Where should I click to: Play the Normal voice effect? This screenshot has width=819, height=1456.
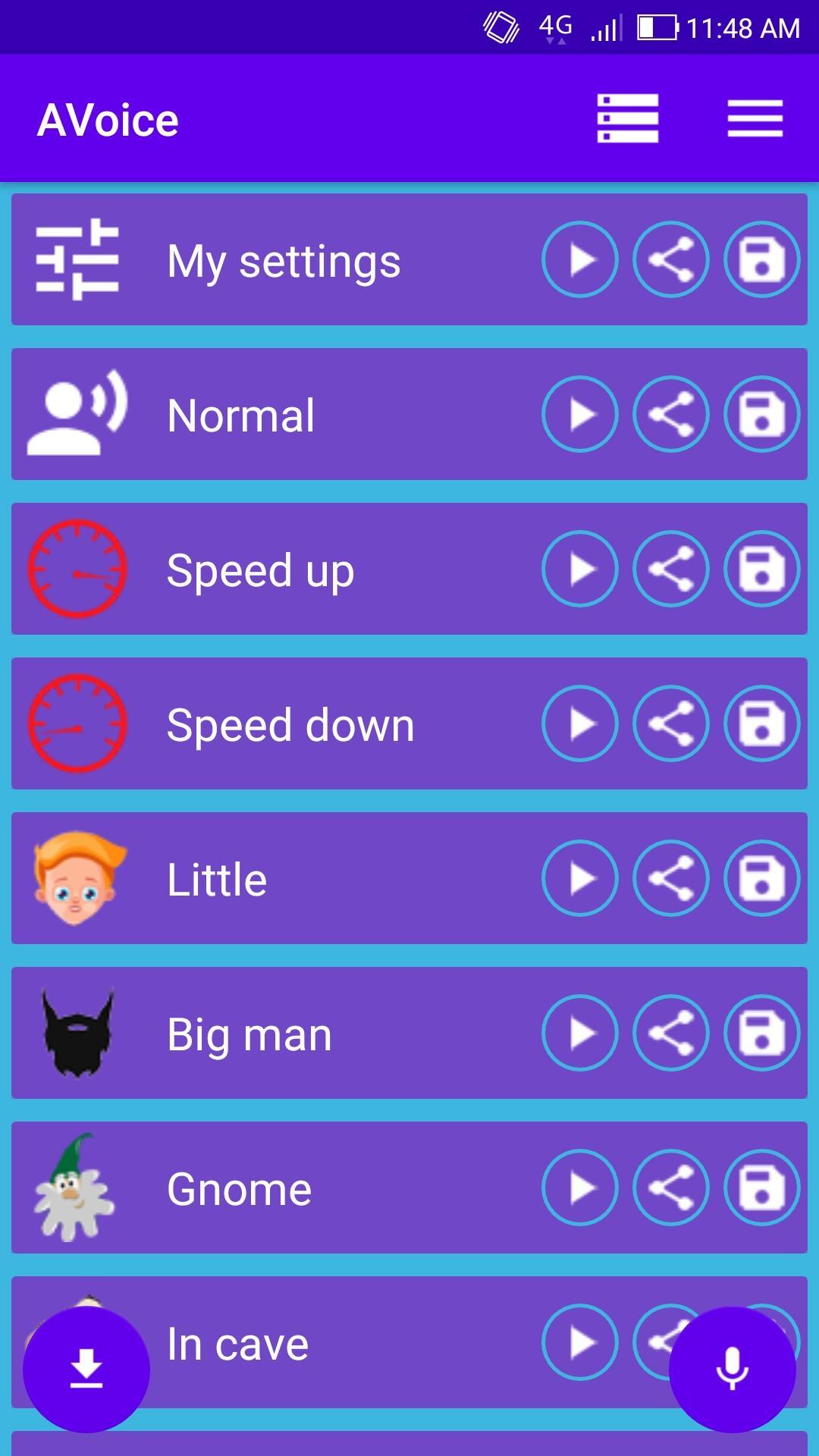(x=580, y=414)
